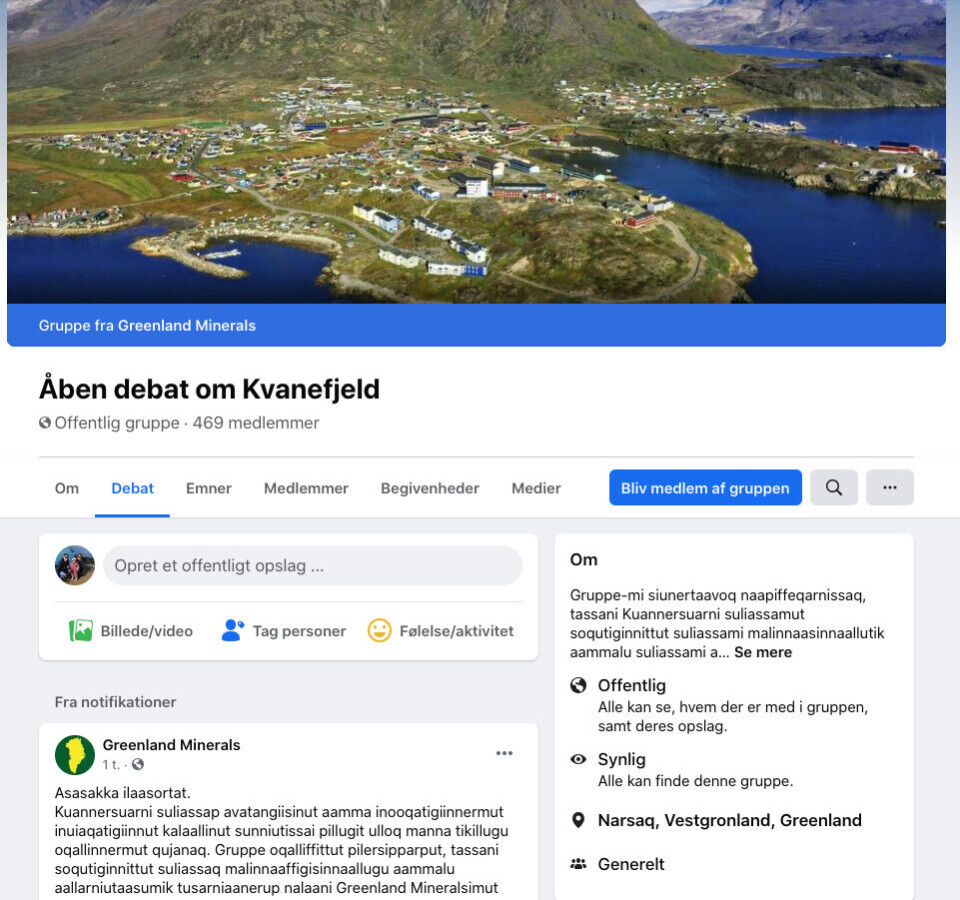Select Følelse/aktivitet
This screenshot has width=960, height=900.
coord(441,631)
